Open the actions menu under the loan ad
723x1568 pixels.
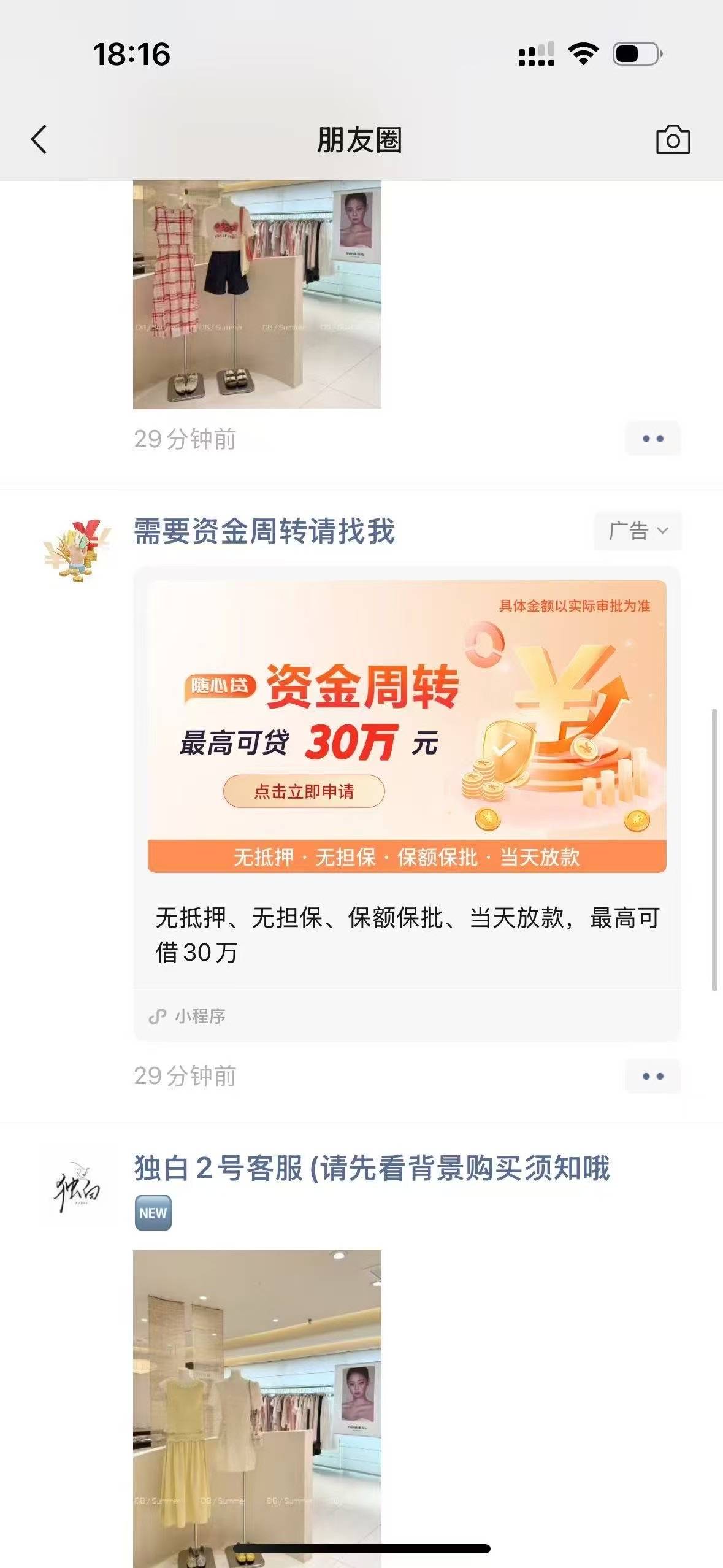click(x=652, y=1076)
